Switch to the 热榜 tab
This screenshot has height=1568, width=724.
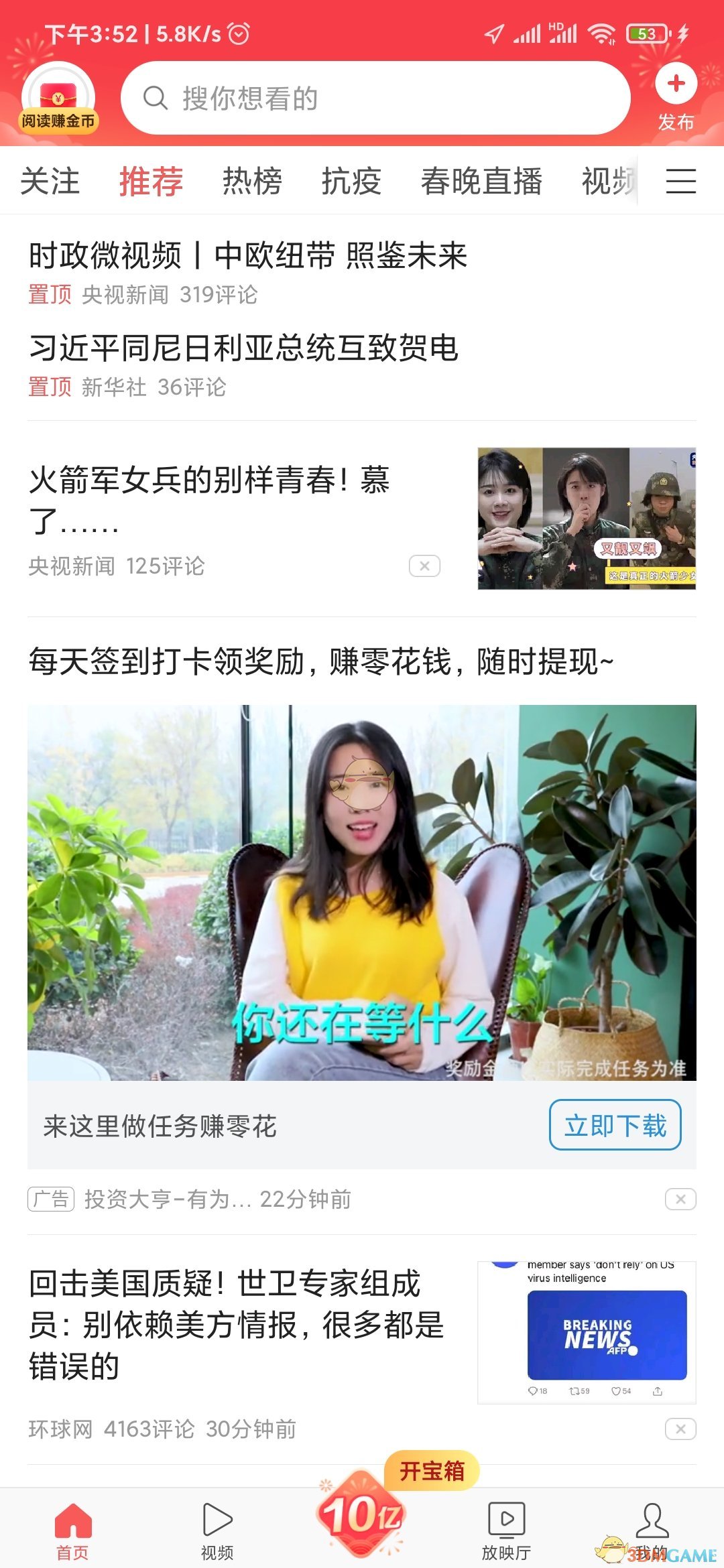tap(252, 182)
